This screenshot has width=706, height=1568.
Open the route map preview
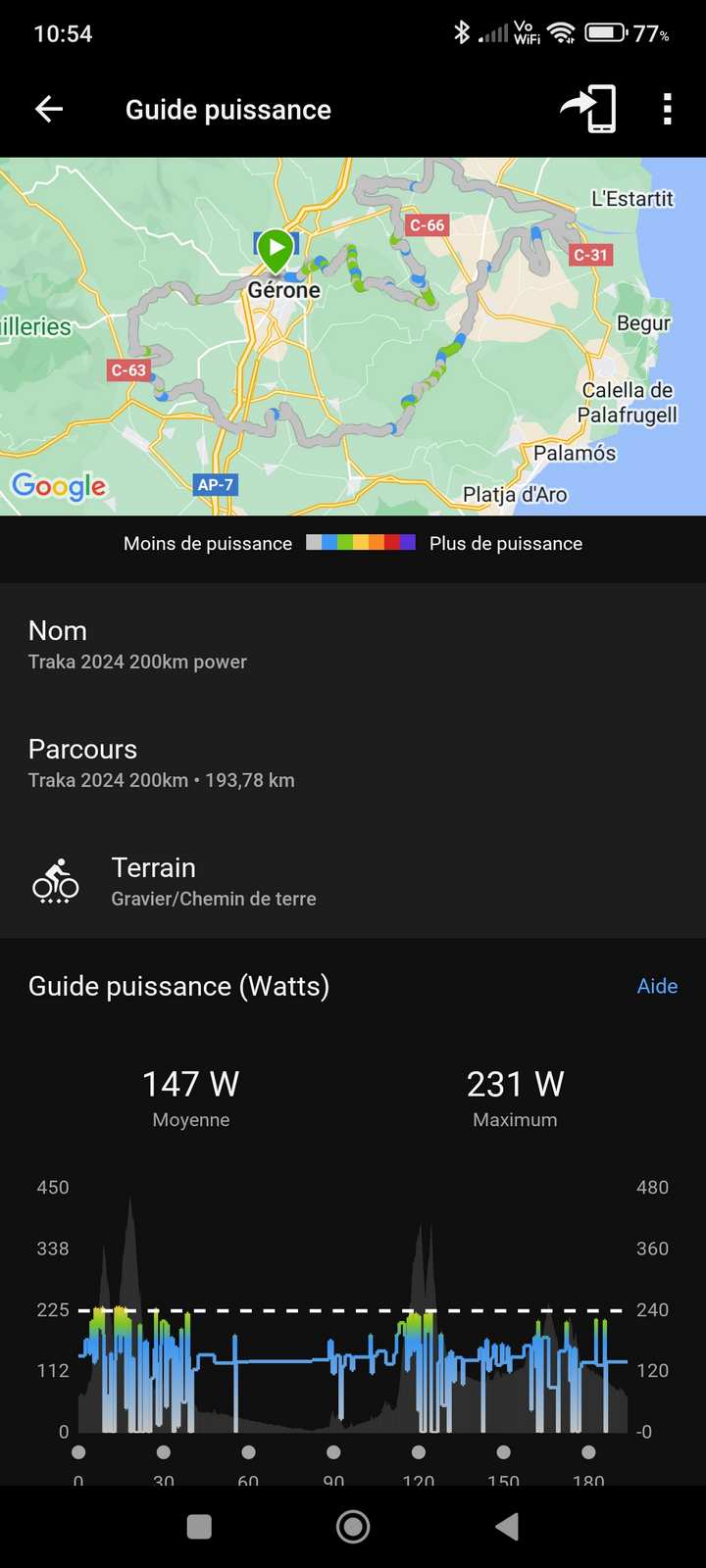click(353, 336)
